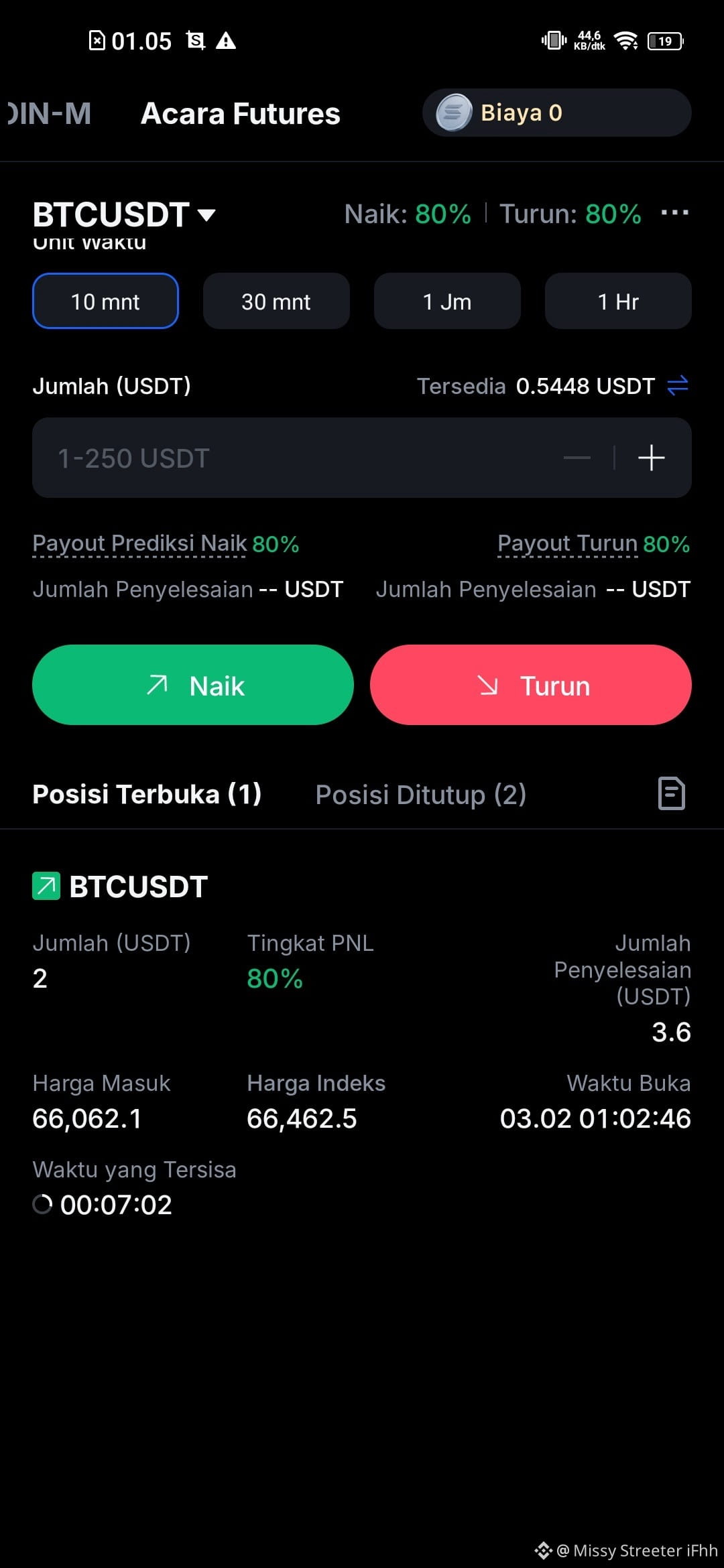
Task: Switch to the Acara Futures tab
Action: (x=241, y=113)
